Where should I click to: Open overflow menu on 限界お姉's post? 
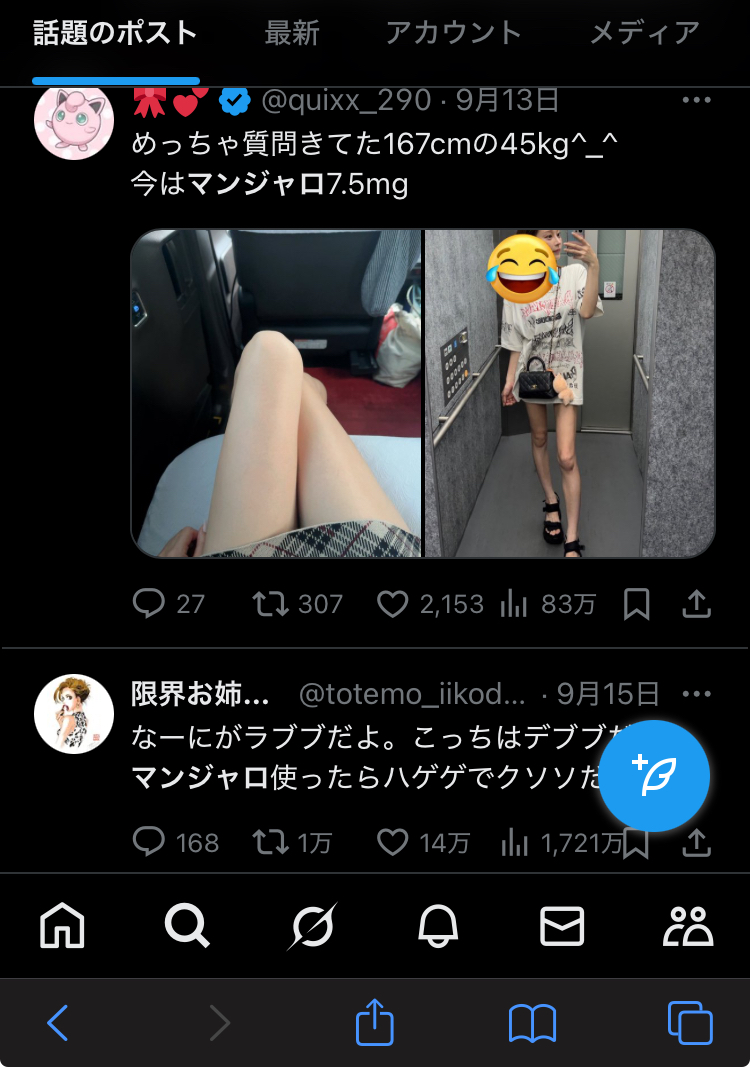[696, 693]
